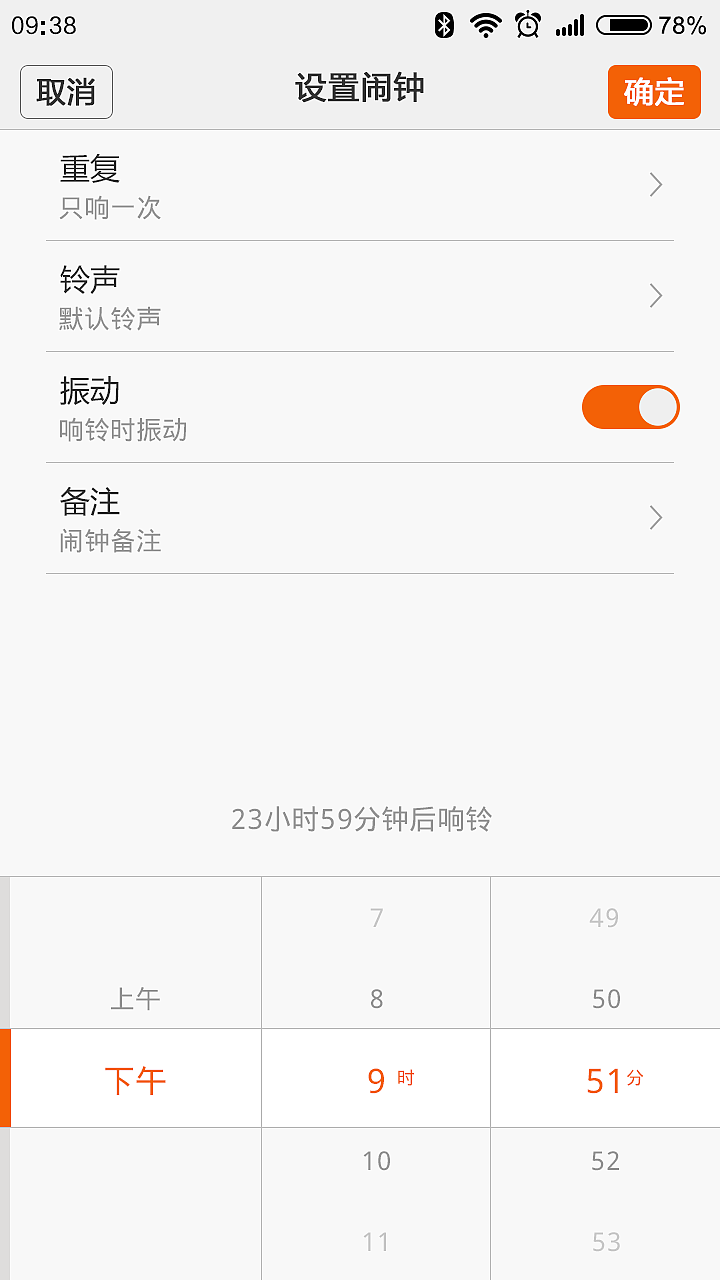
Task: Open the 铃声 ringtone settings chevron
Action: click(655, 296)
